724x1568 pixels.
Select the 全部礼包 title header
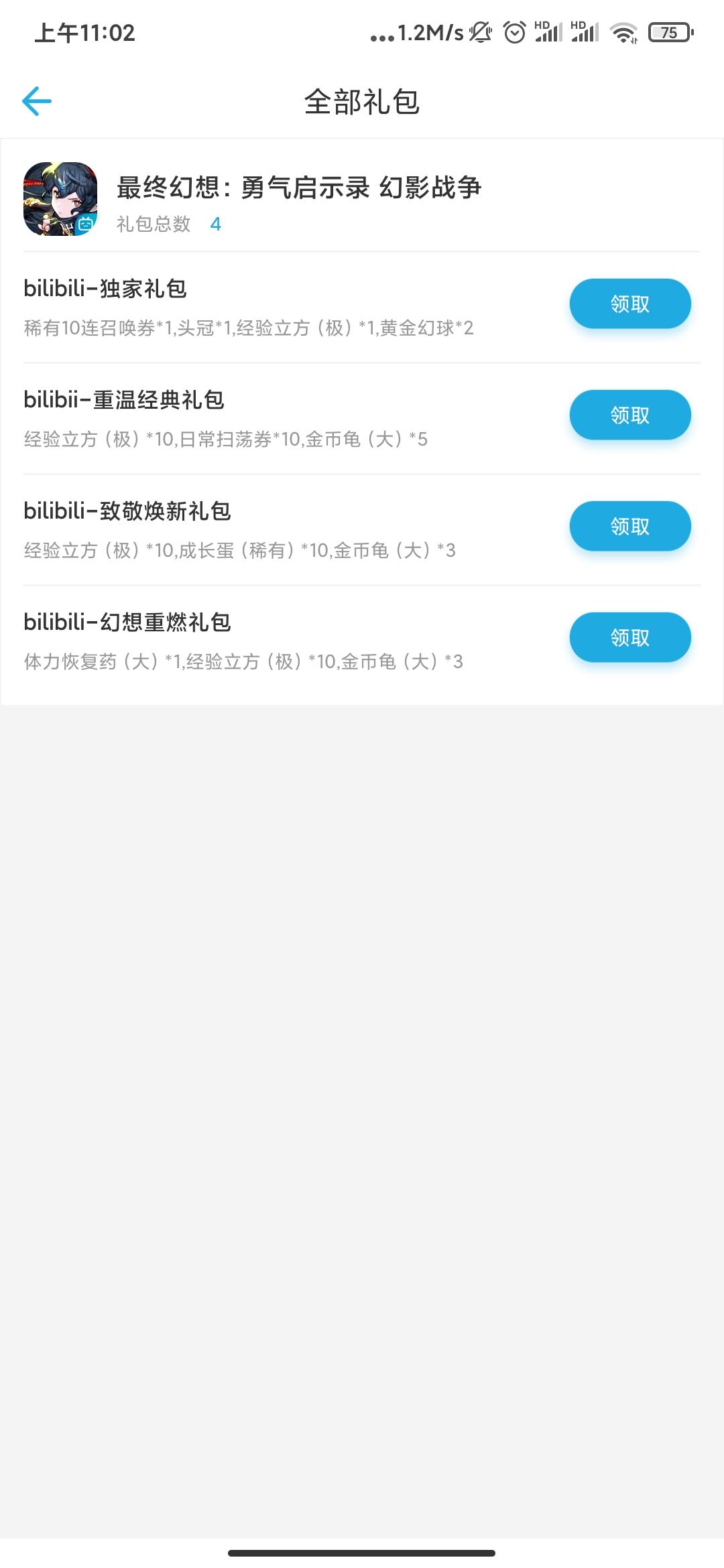[362, 101]
